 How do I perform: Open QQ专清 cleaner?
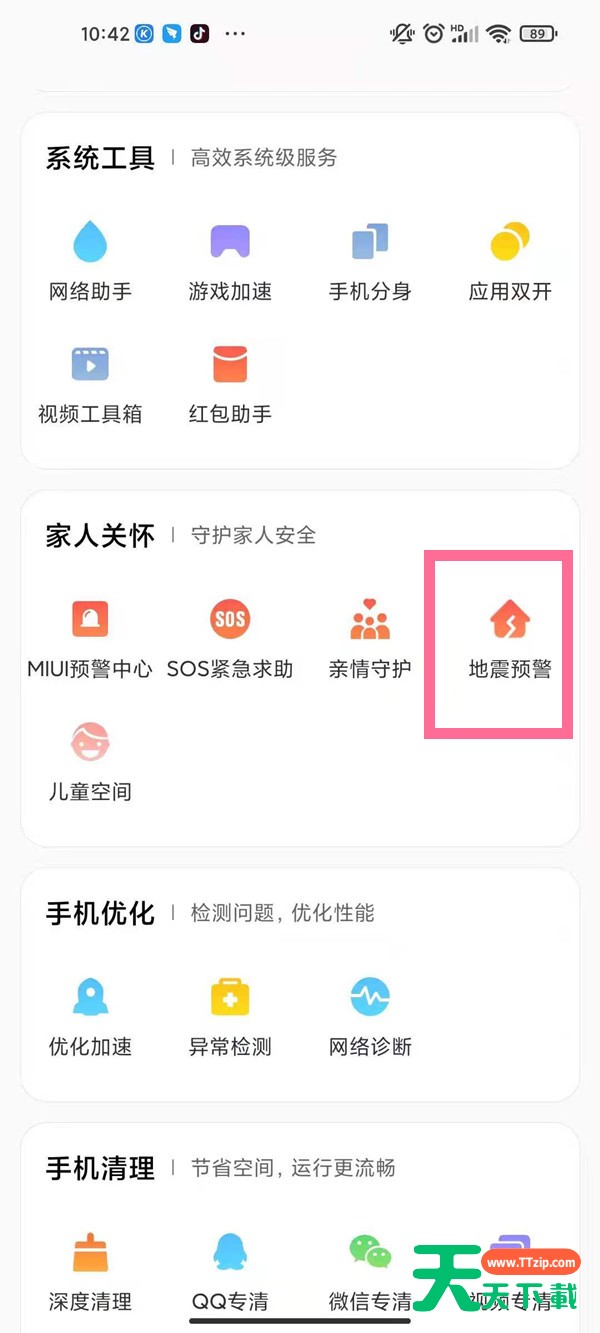pos(230,1272)
